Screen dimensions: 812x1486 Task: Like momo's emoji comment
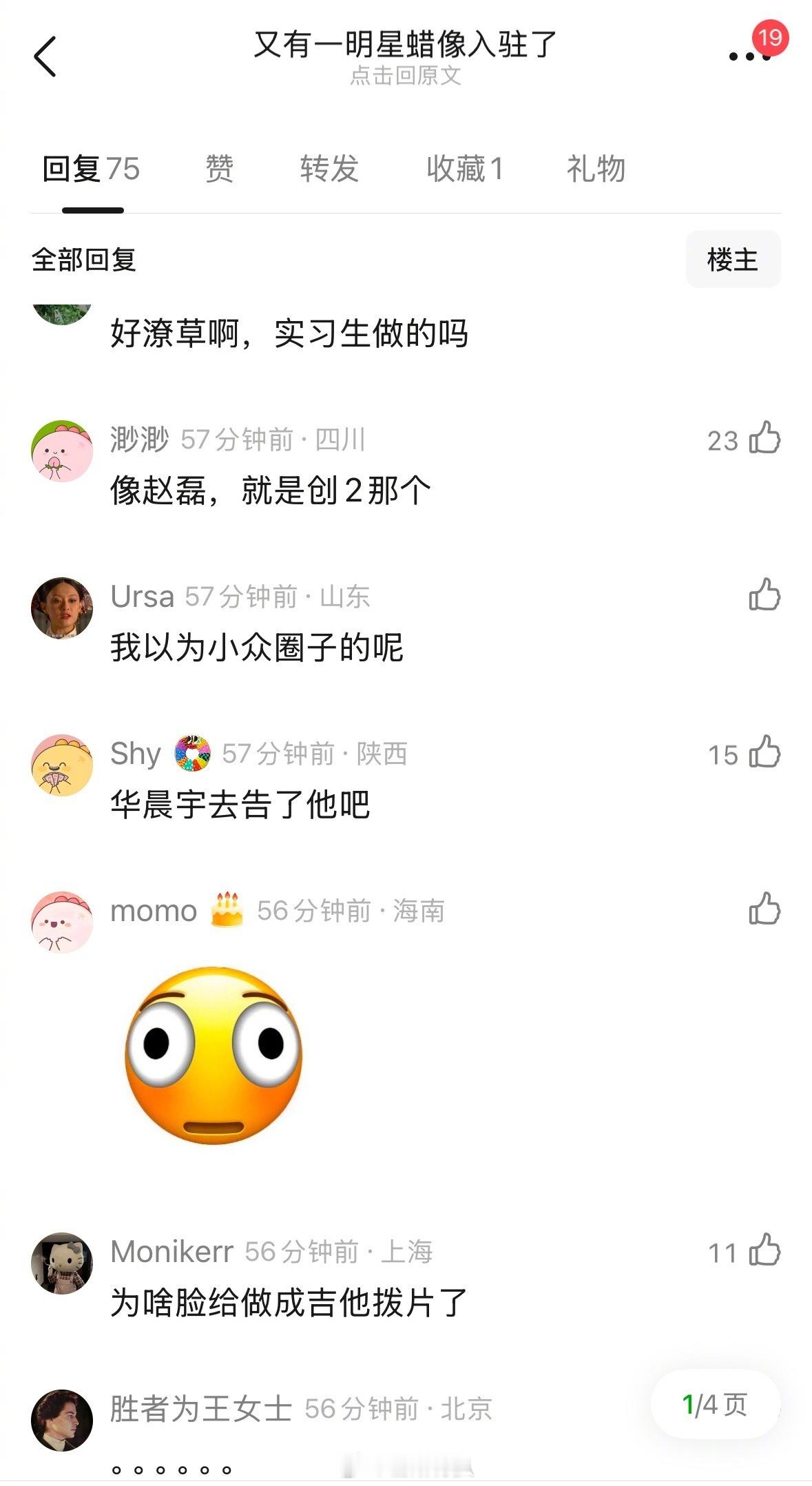764,909
